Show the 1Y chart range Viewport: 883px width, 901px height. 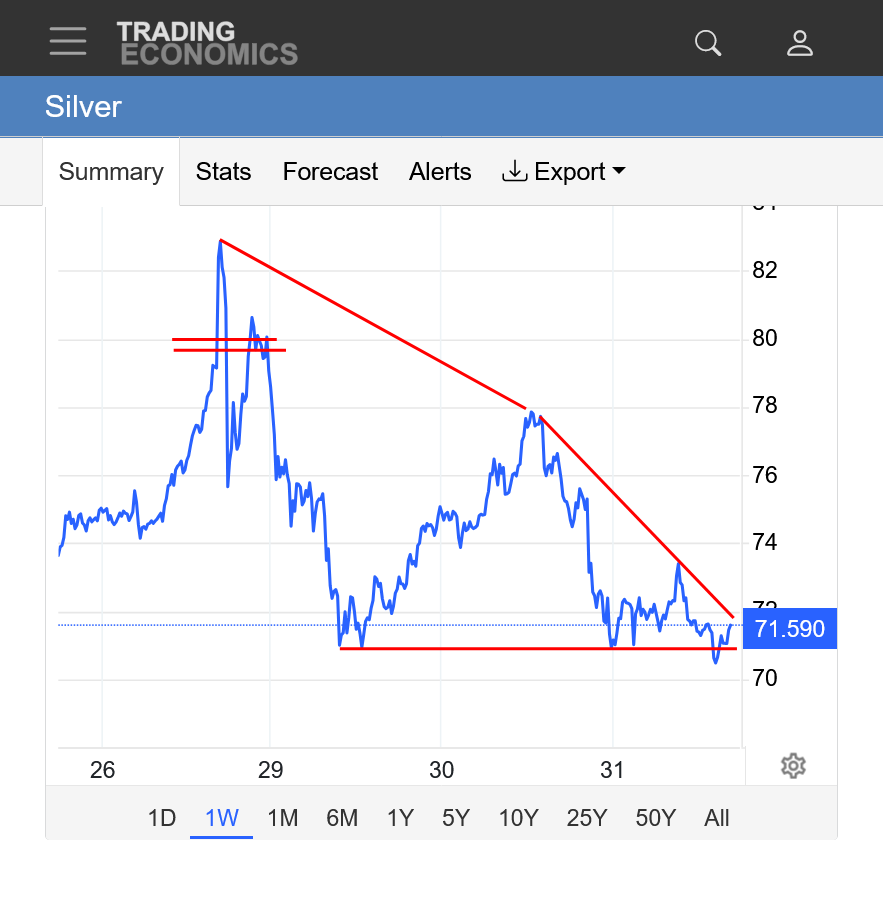point(400,818)
